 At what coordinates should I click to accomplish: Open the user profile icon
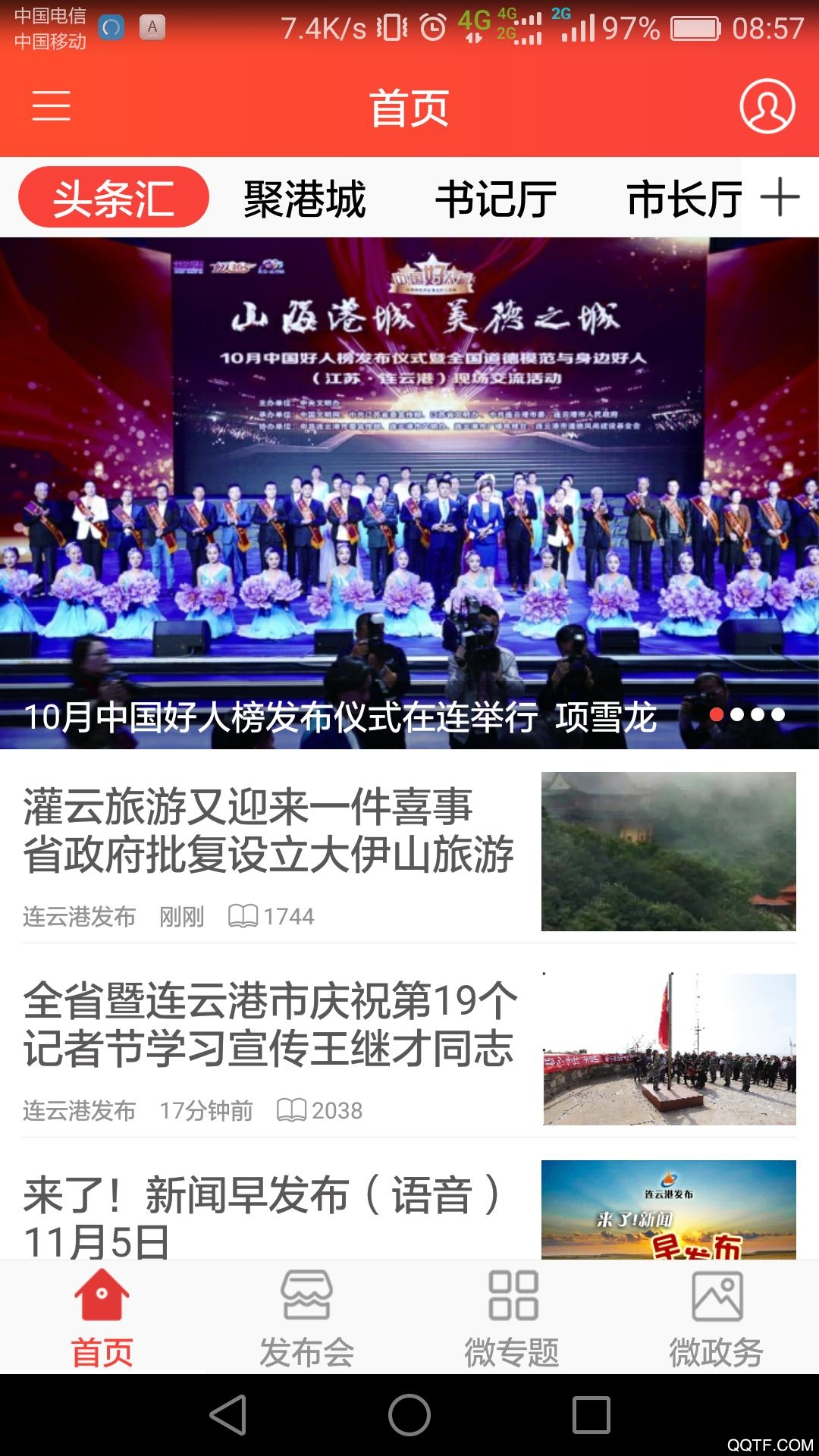pyautogui.click(x=767, y=106)
